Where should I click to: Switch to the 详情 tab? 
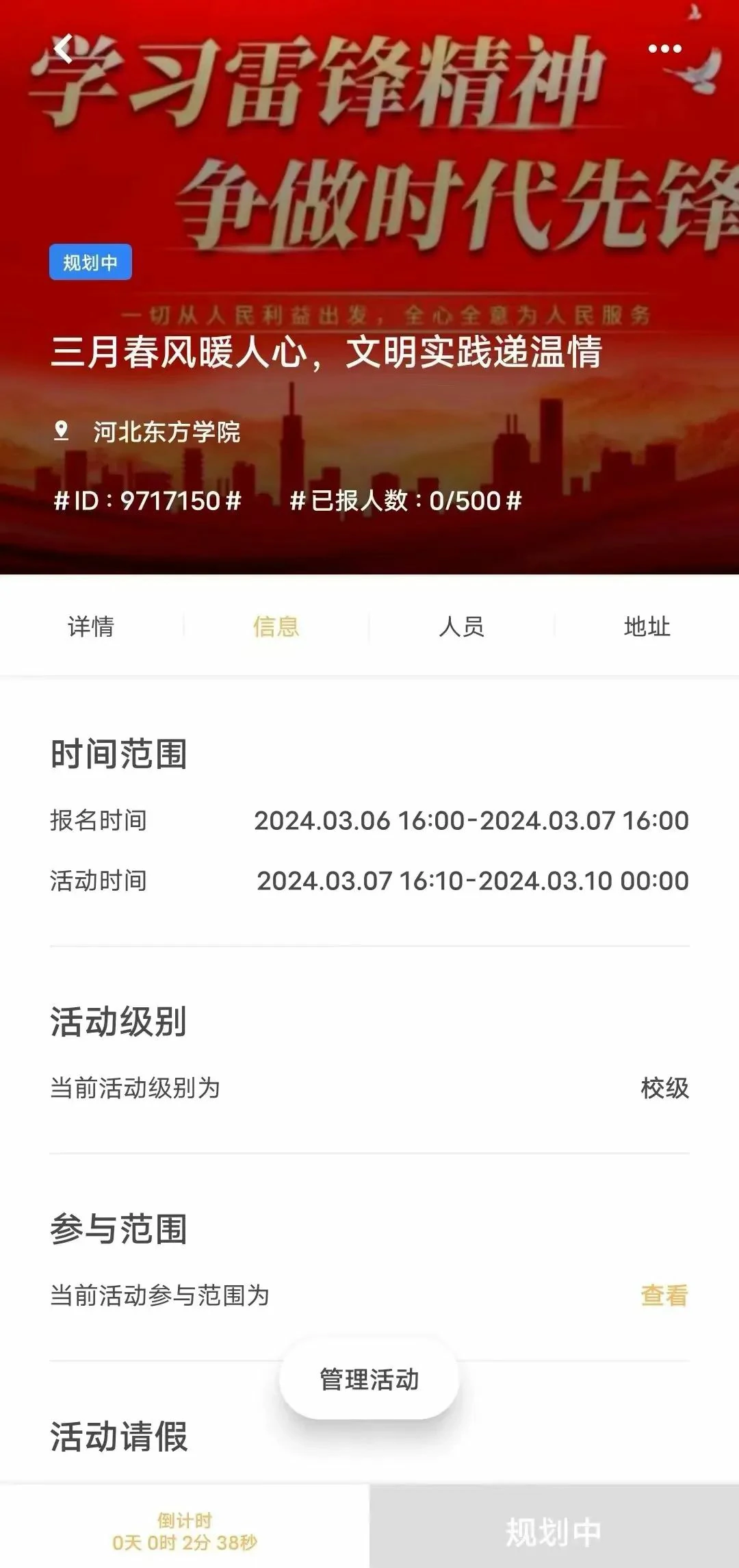click(x=91, y=627)
